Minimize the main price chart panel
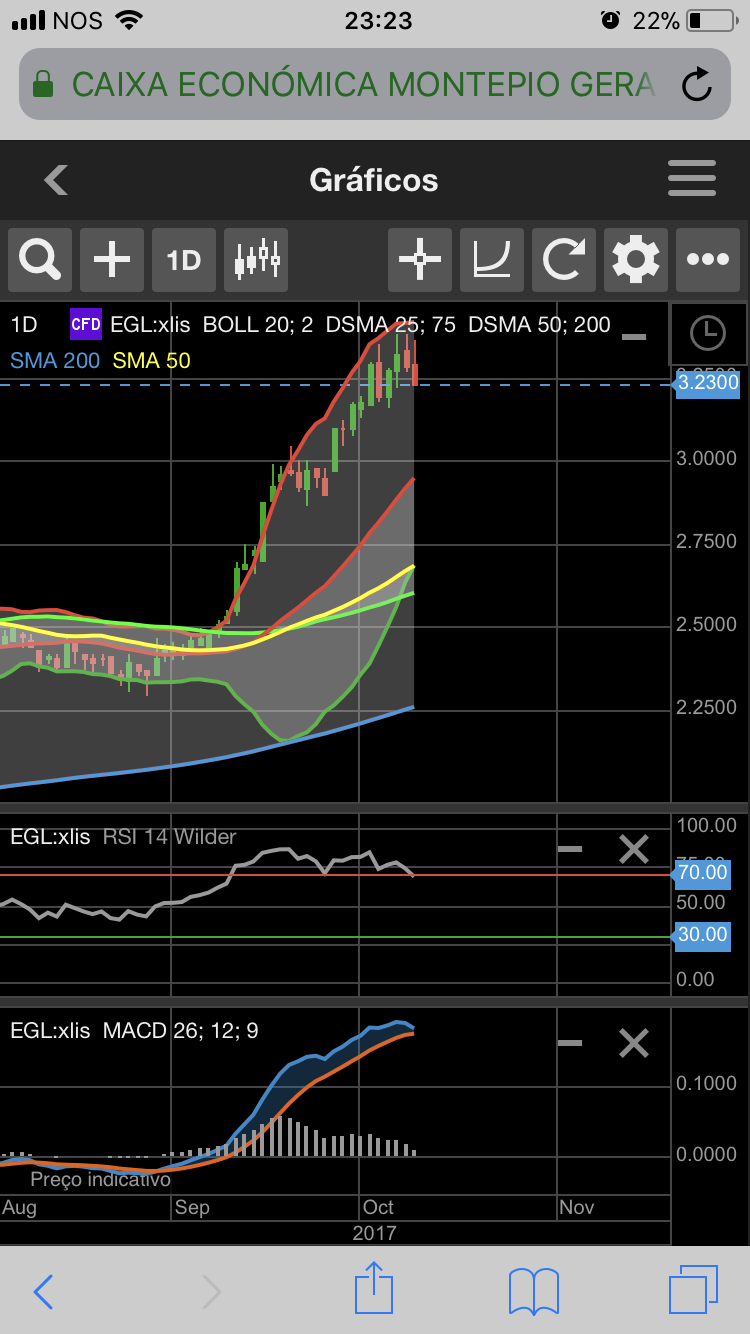Image resolution: width=750 pixels, height=1334 pixels. click(634, 337)
